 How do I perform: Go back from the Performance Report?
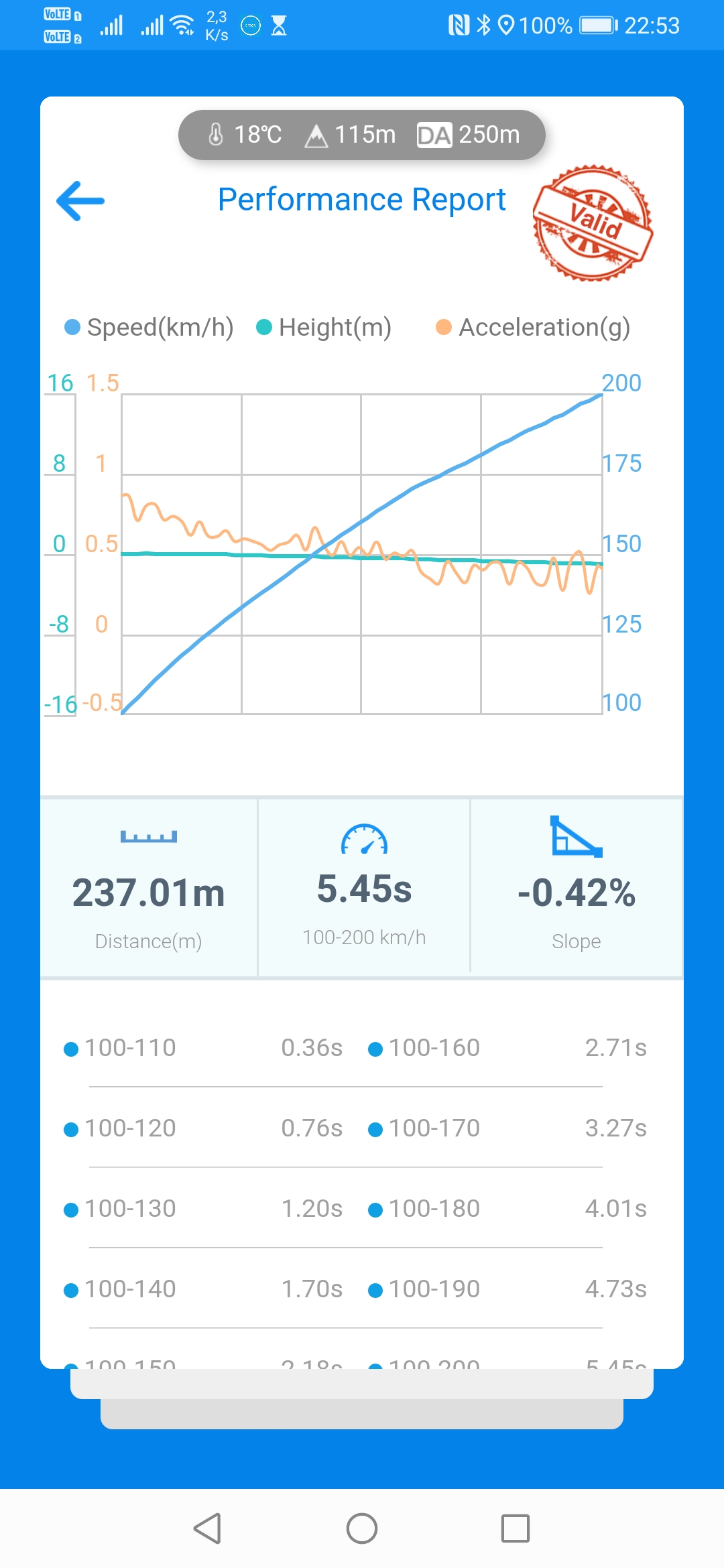[80, 200]
